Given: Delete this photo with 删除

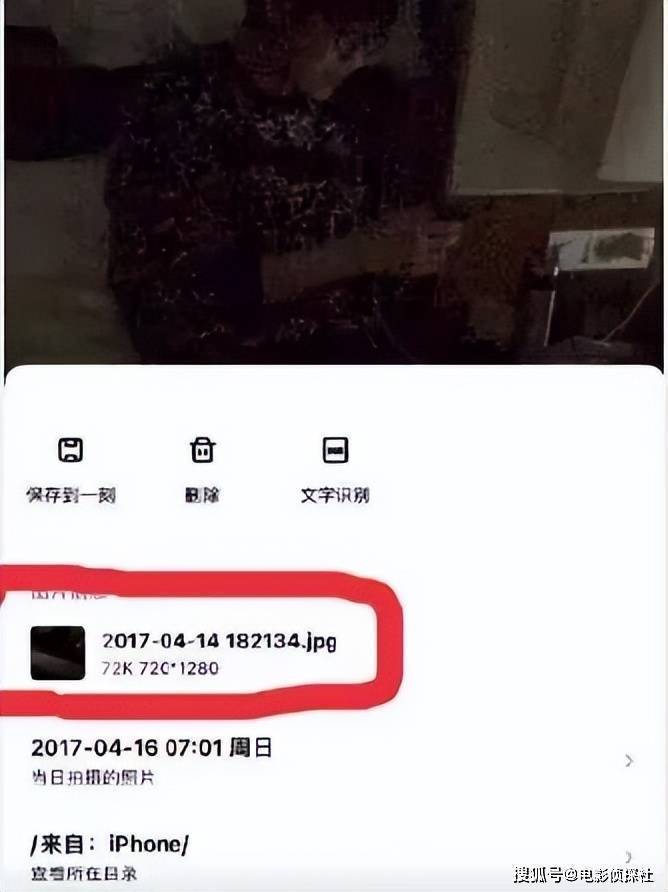Looking at the screenshot, I should (202, 468).
